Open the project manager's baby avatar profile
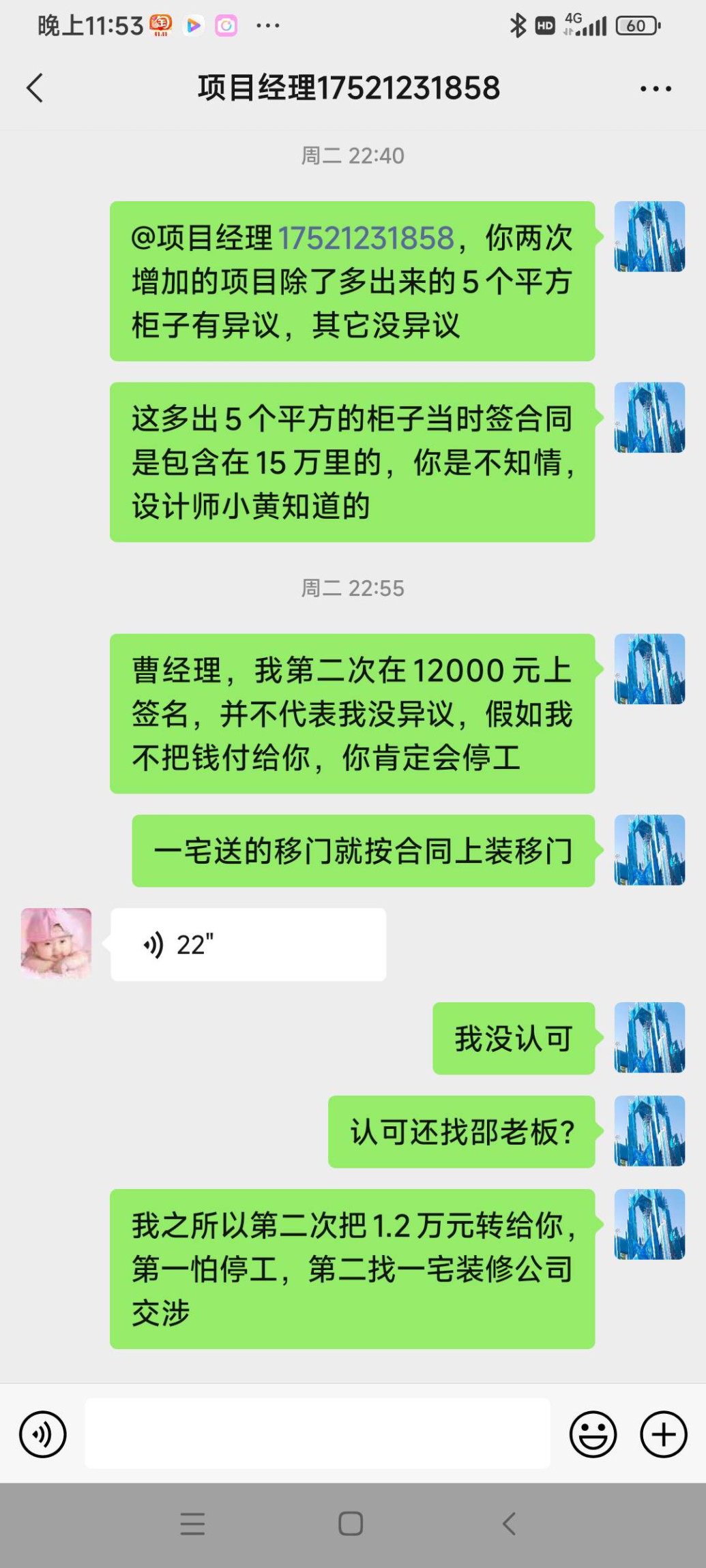Viewport: 706px width, 1568px height. point(56,943)
